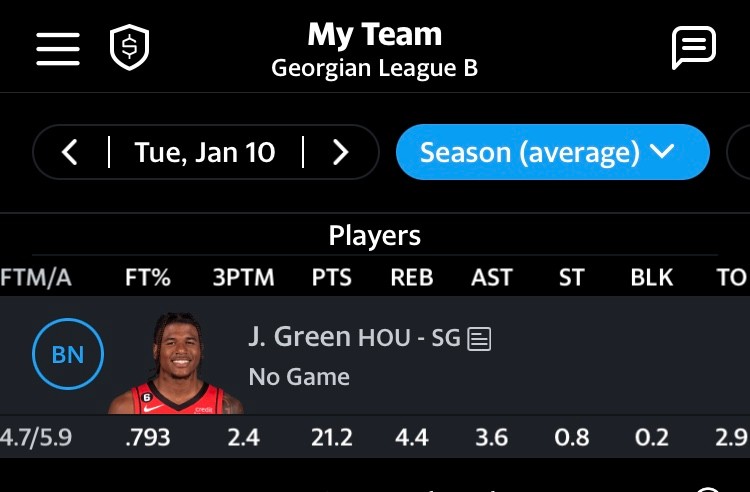Image resolution: width=750 pixels, height=492 pixels.
Task: Expand the Season (average) dropdown
Action: pos(552,152)
